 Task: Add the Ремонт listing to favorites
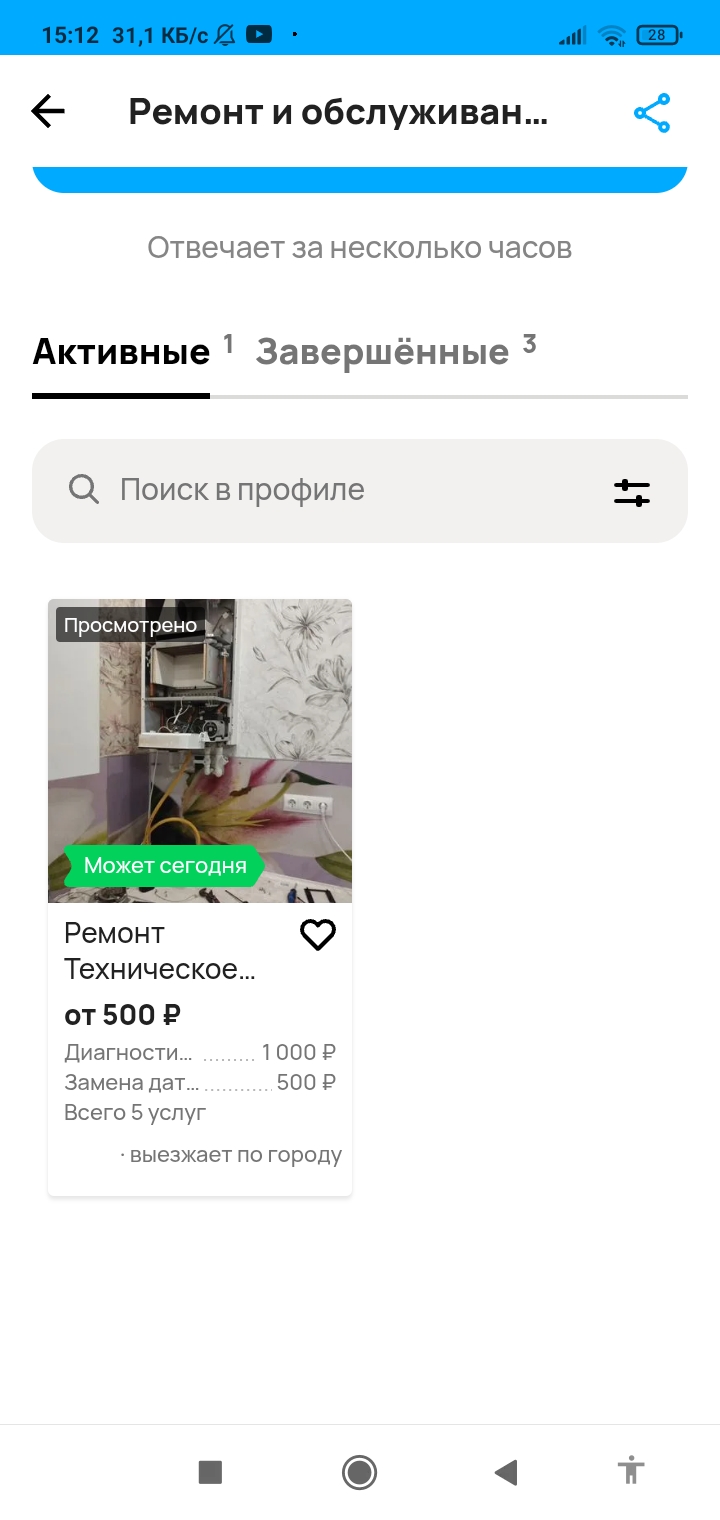tap(318, 936)
